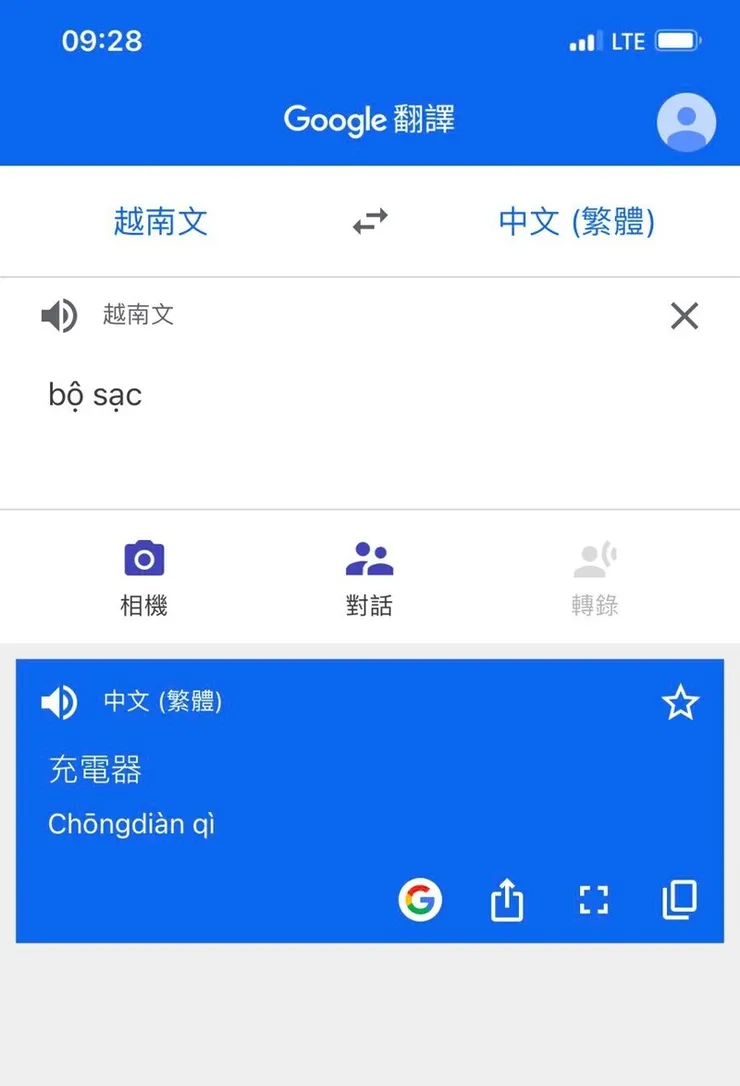Expand translation to fullscreen view

(x=594, y=900)
